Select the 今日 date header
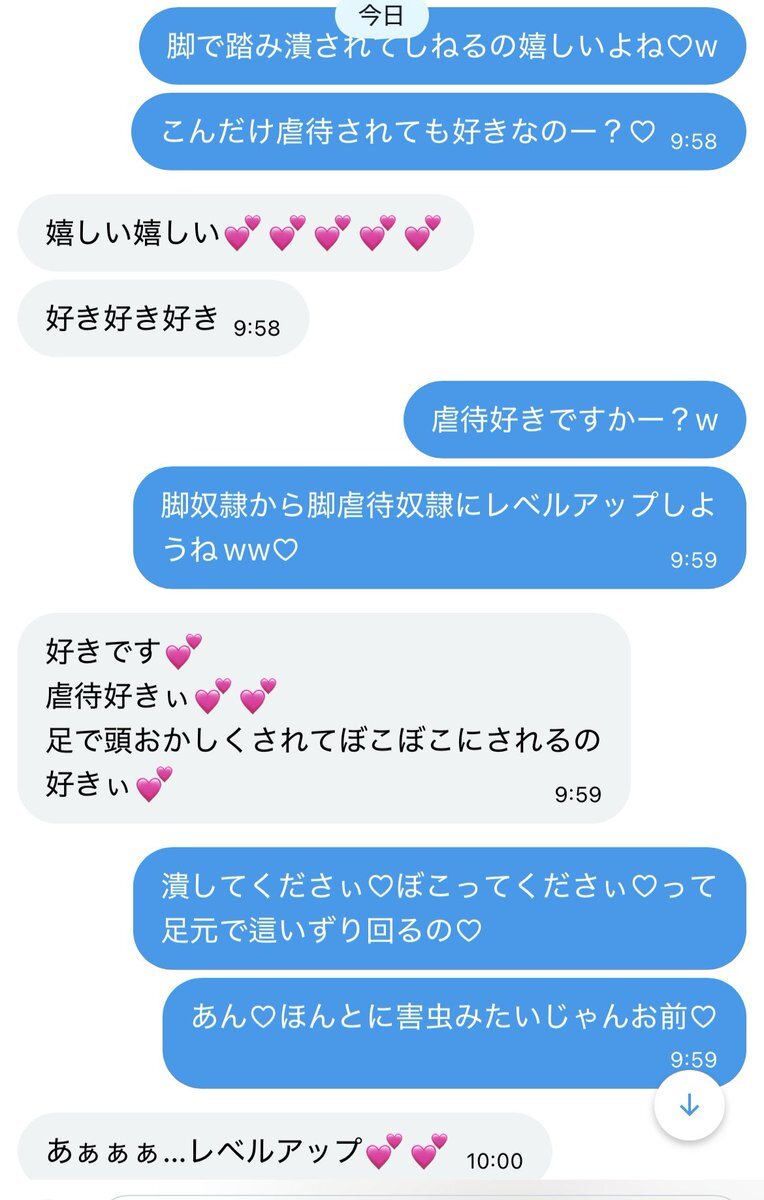 click(x=381, y=12)
